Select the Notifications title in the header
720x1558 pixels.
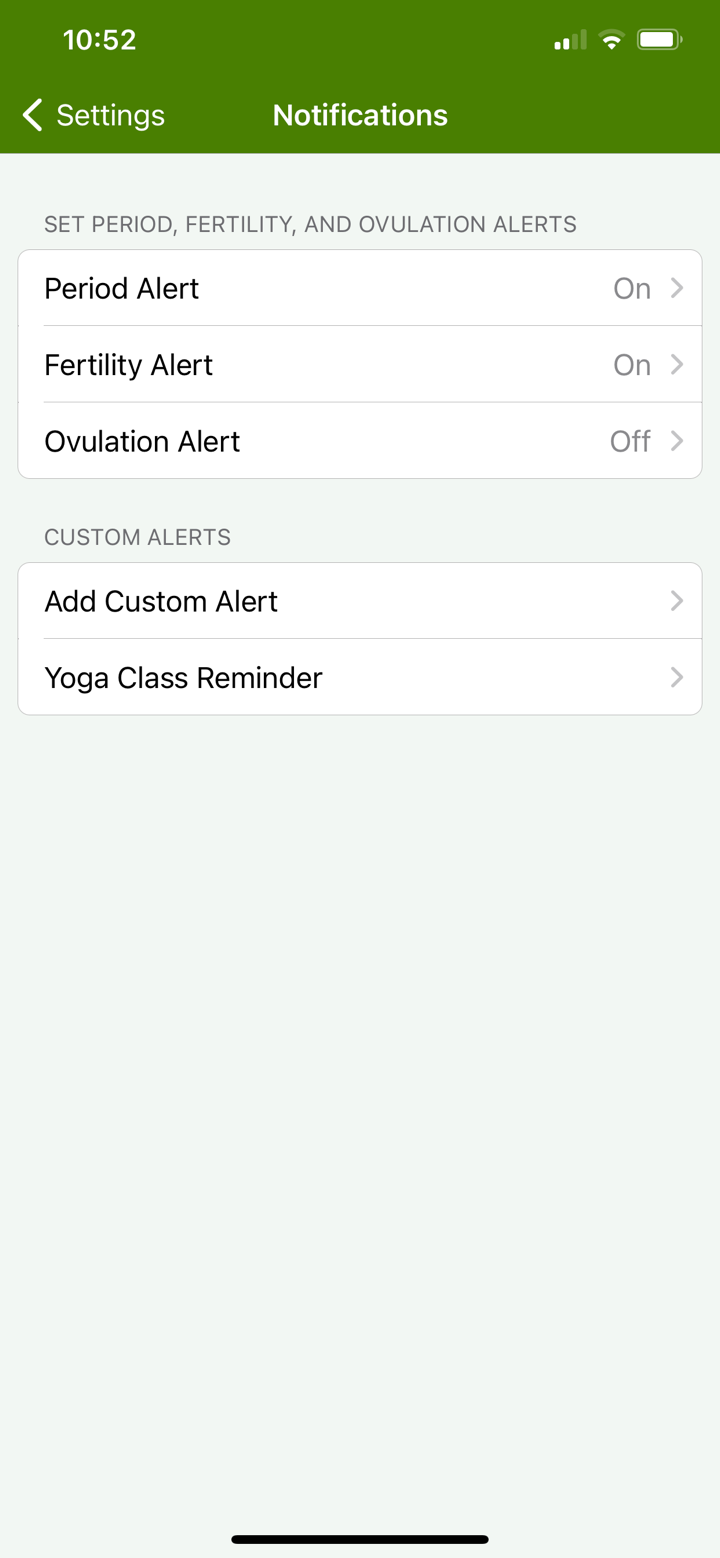(360, 115)
